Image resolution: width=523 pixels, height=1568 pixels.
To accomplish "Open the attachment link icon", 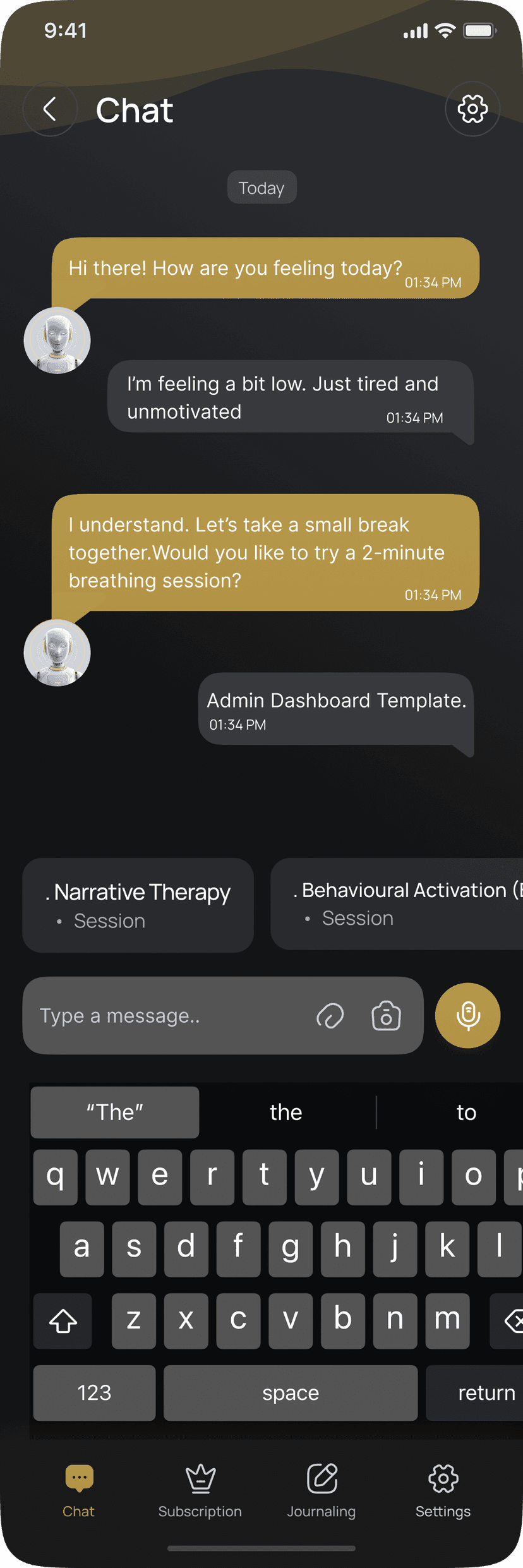I will (330, 1016).
